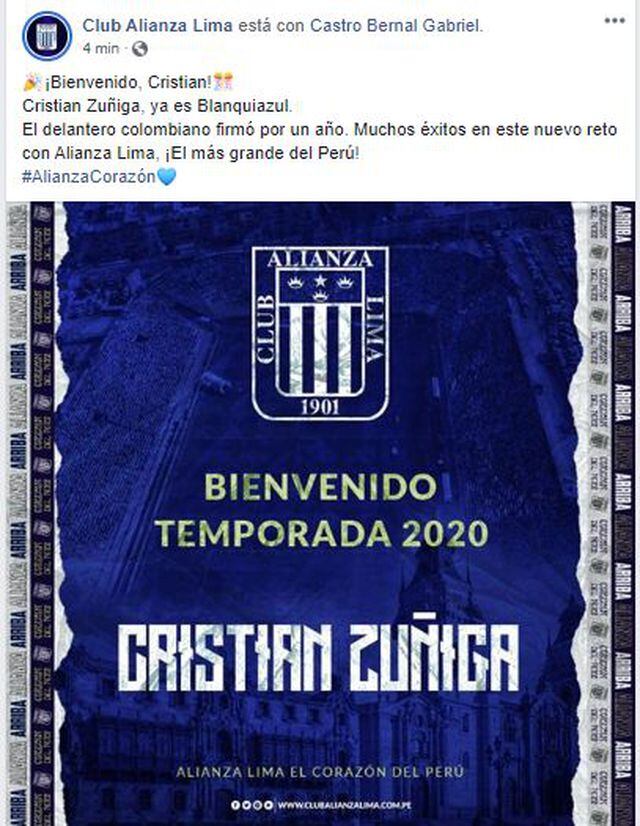Open the Cristian Zuñiga welcome image
This screenshot has width=640, height=826.
(x=320, y=510)
